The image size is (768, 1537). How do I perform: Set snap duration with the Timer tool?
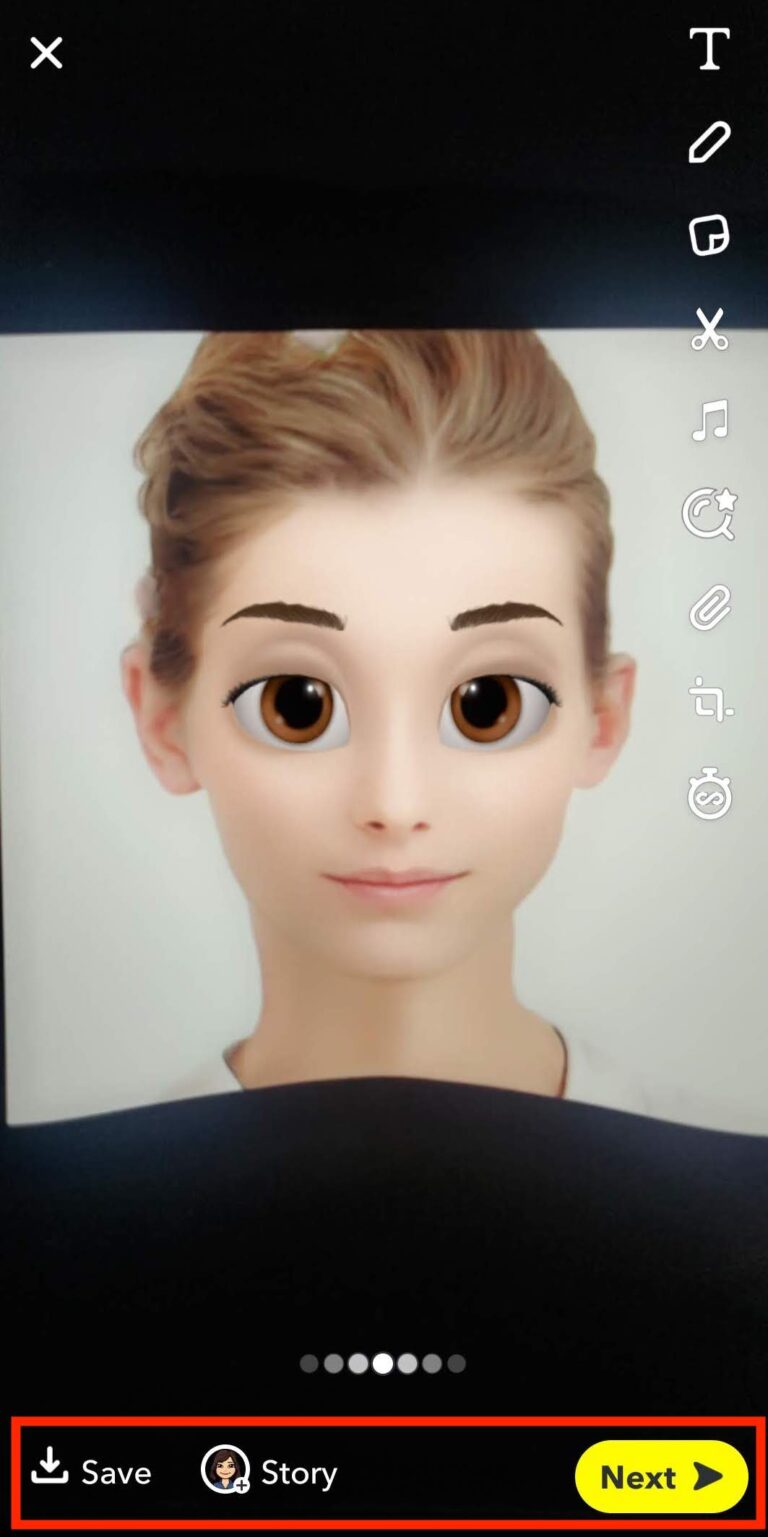[709, 795]
